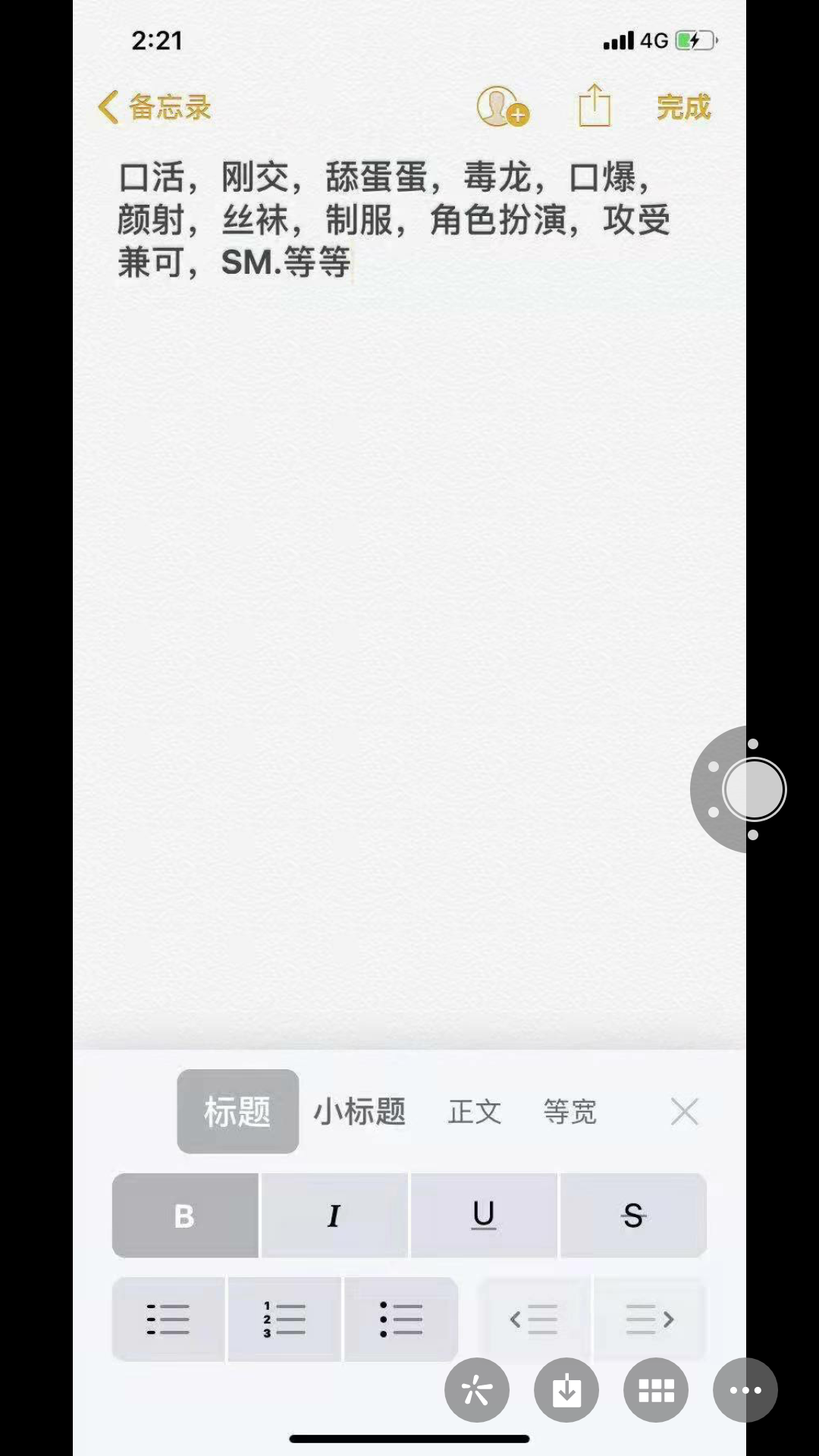The width and height of the screenshot is (819, 1456).
Task: Apply strikethrough to text
Action: coord(633,1216)
